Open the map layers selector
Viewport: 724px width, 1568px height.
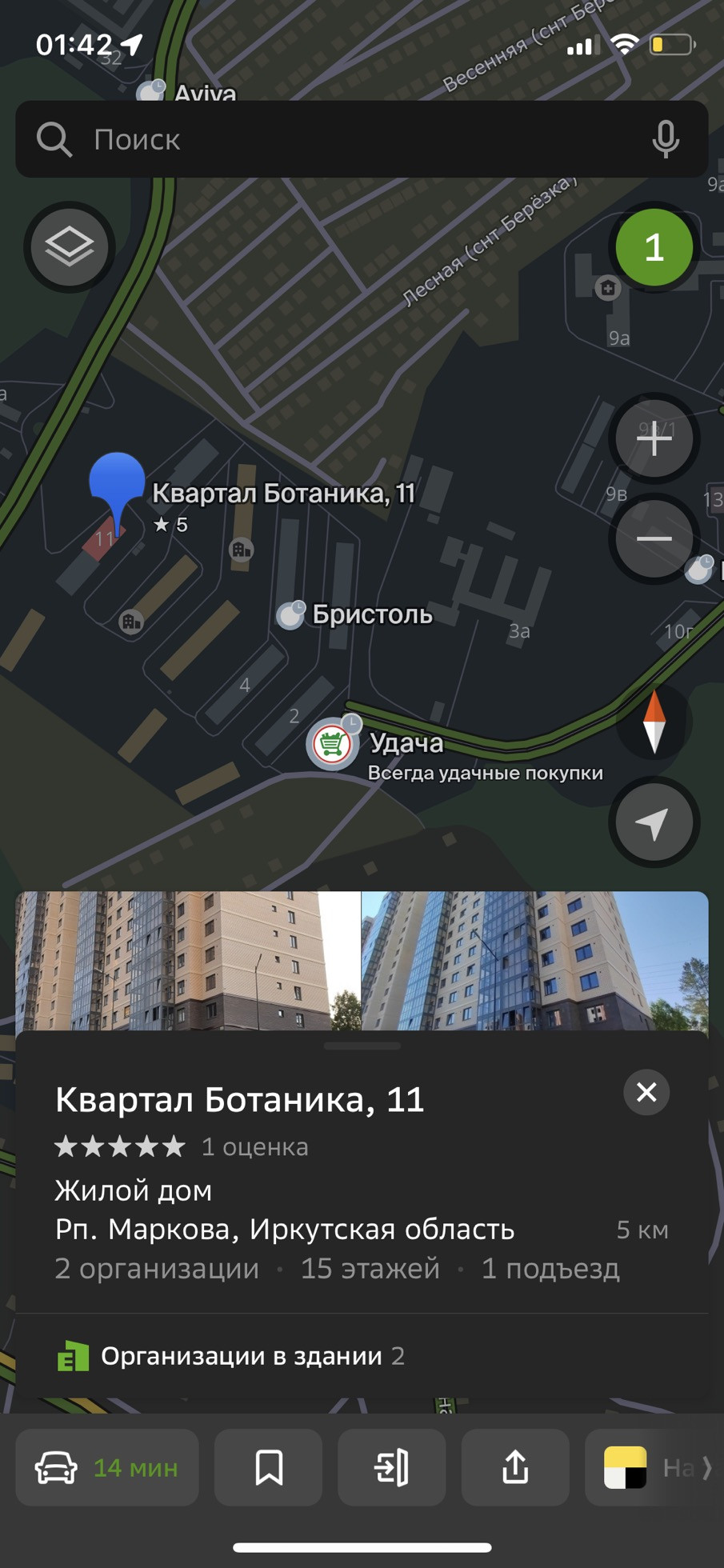(70, 246)
